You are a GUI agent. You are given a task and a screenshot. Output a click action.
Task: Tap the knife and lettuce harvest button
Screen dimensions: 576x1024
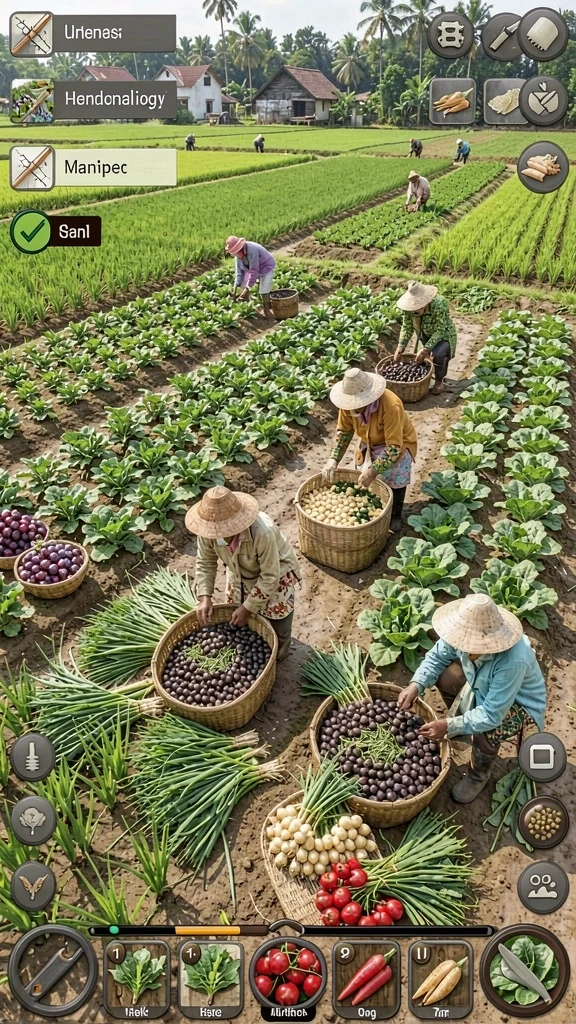524,970
